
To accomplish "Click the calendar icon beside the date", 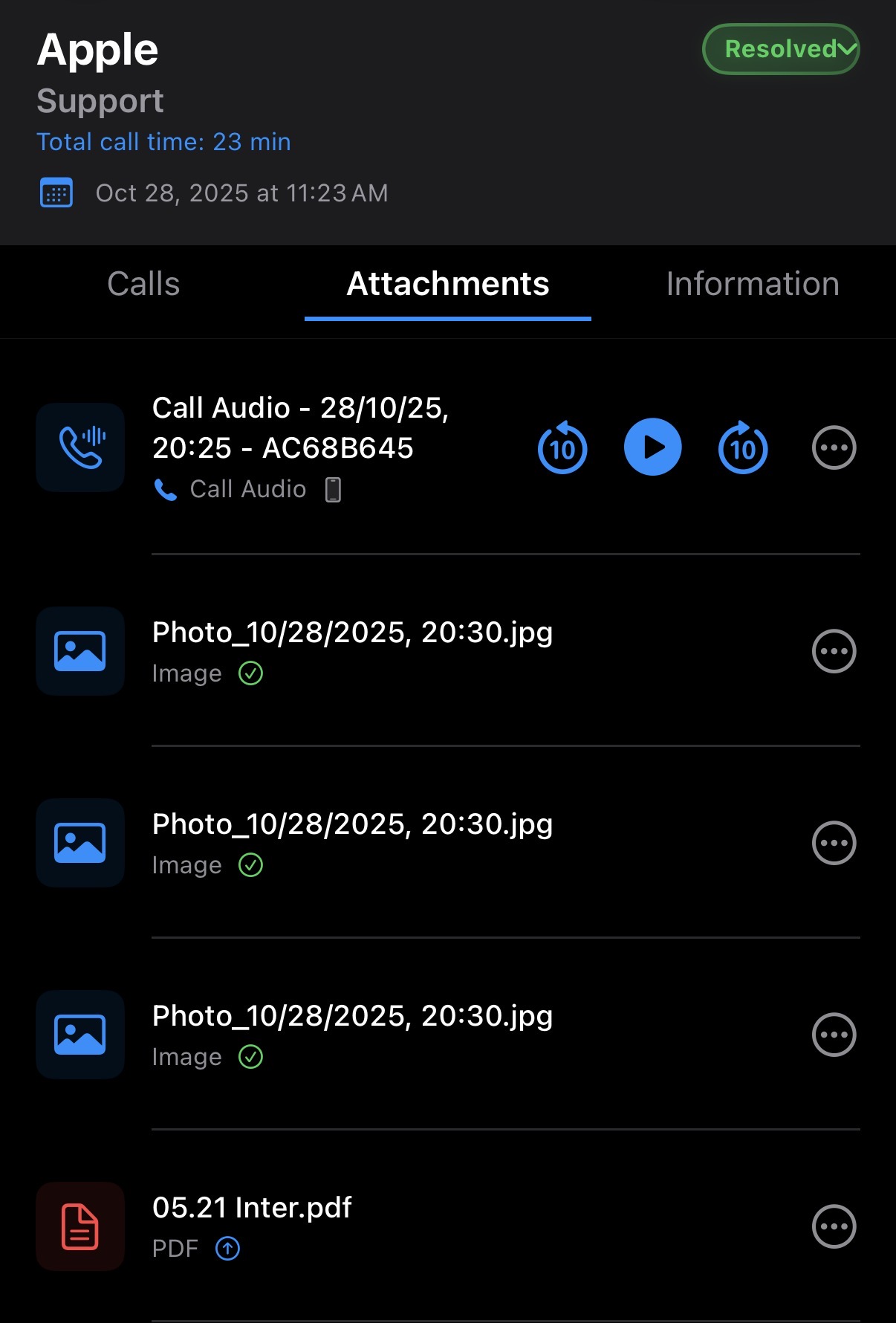I will click(x=55, y=193).
